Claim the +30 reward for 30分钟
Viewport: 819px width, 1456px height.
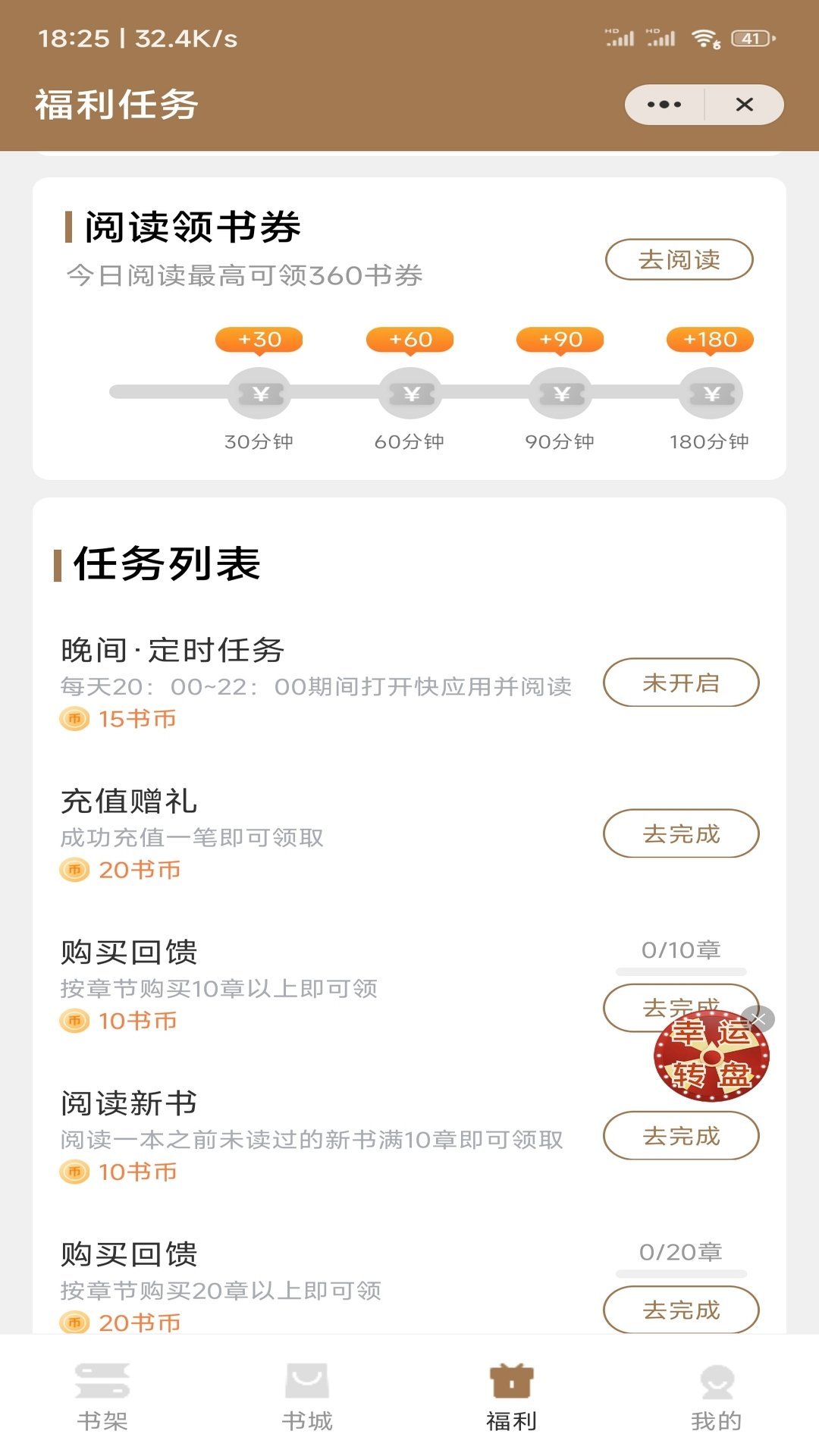pos(260,393)
